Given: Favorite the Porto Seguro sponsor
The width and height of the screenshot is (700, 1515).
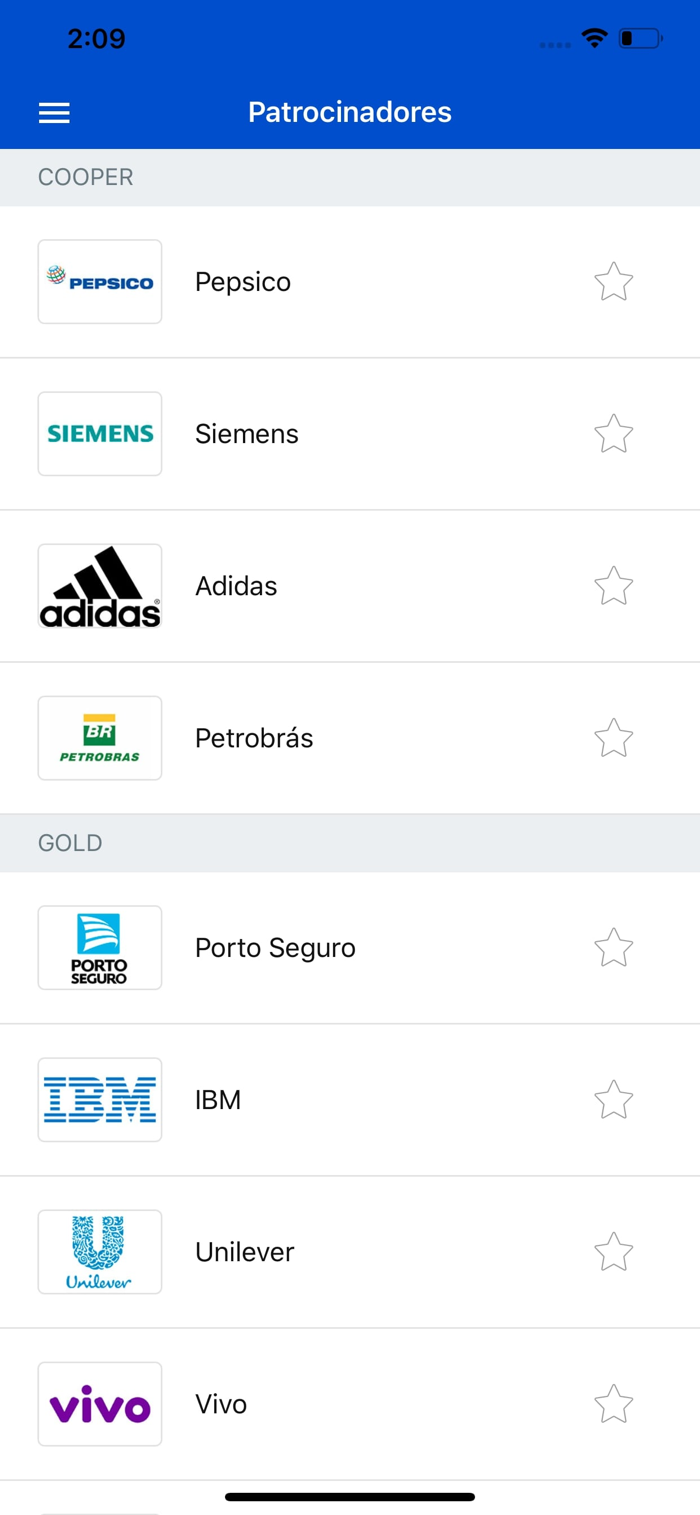Looking at the screenshot, I should point(614,948).
